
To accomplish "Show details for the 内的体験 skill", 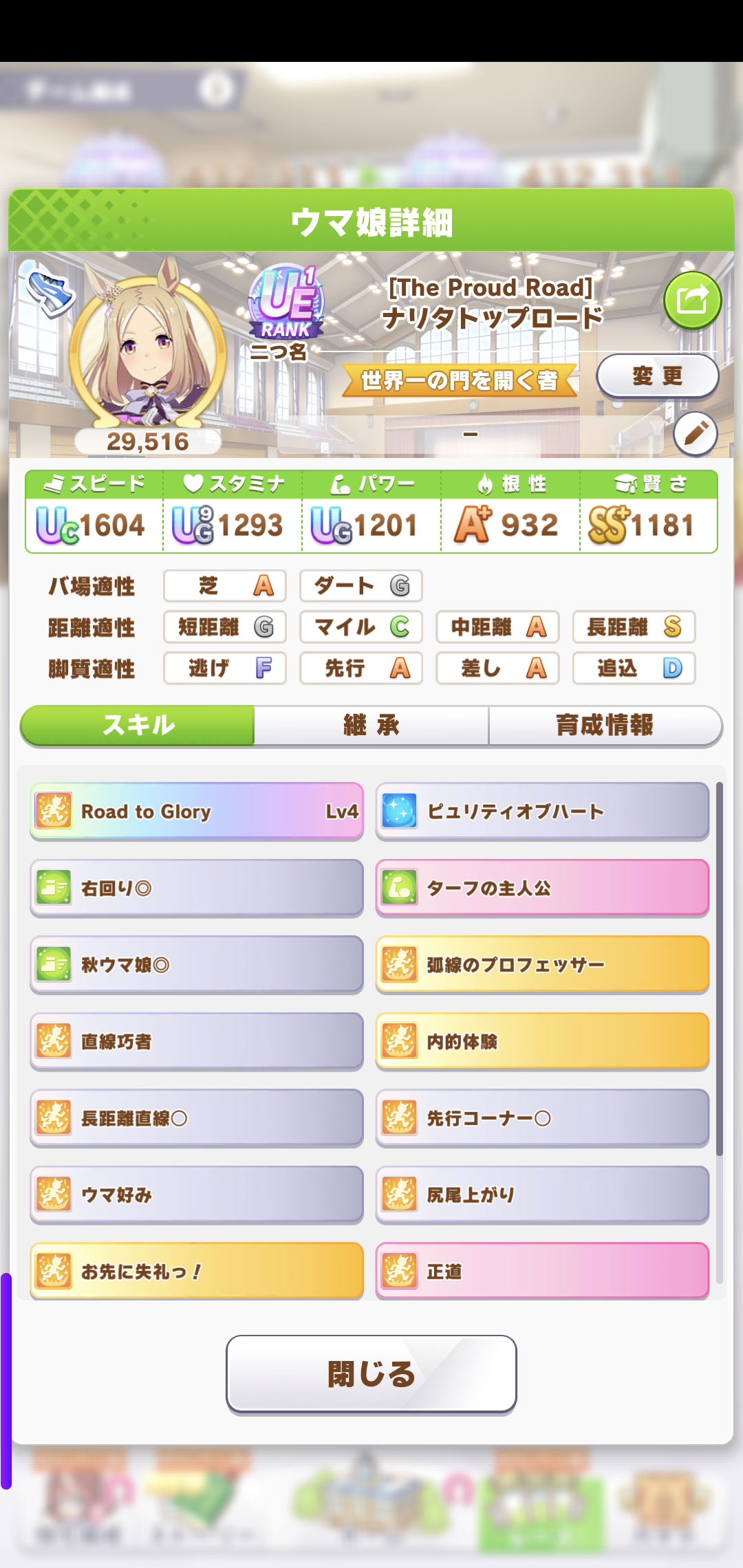I will pyautogui.click(x=542, y=1041).
